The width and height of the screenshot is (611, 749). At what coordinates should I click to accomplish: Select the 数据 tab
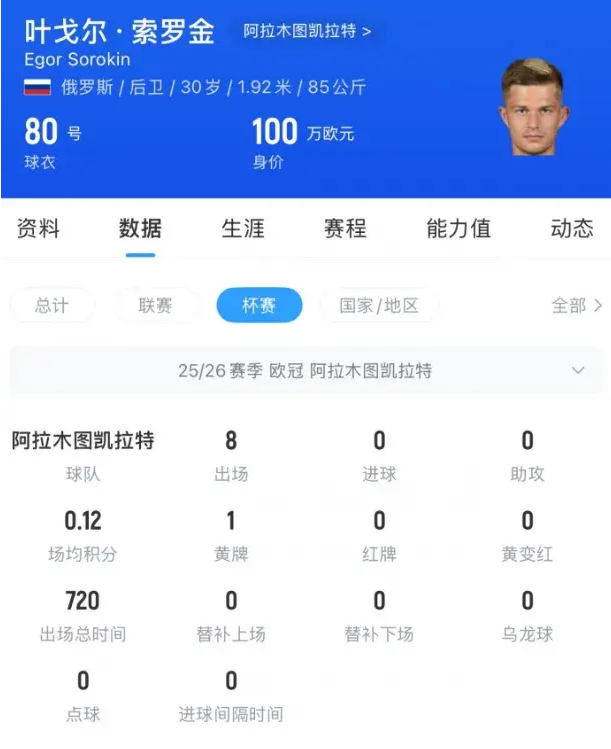point(140,229)
